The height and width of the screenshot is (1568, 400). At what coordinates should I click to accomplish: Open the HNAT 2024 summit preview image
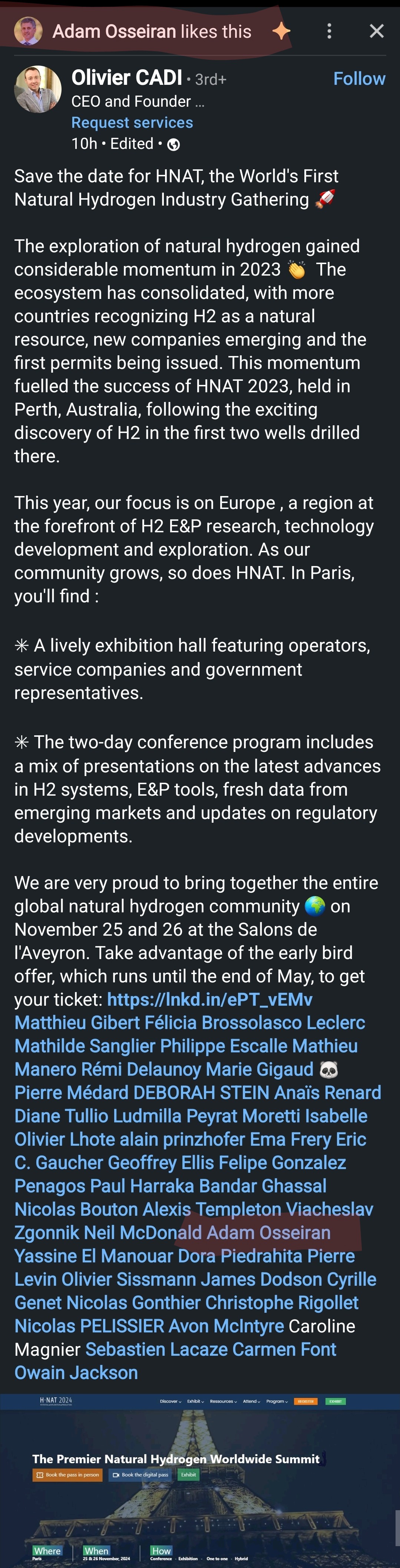click(200, 1479)
